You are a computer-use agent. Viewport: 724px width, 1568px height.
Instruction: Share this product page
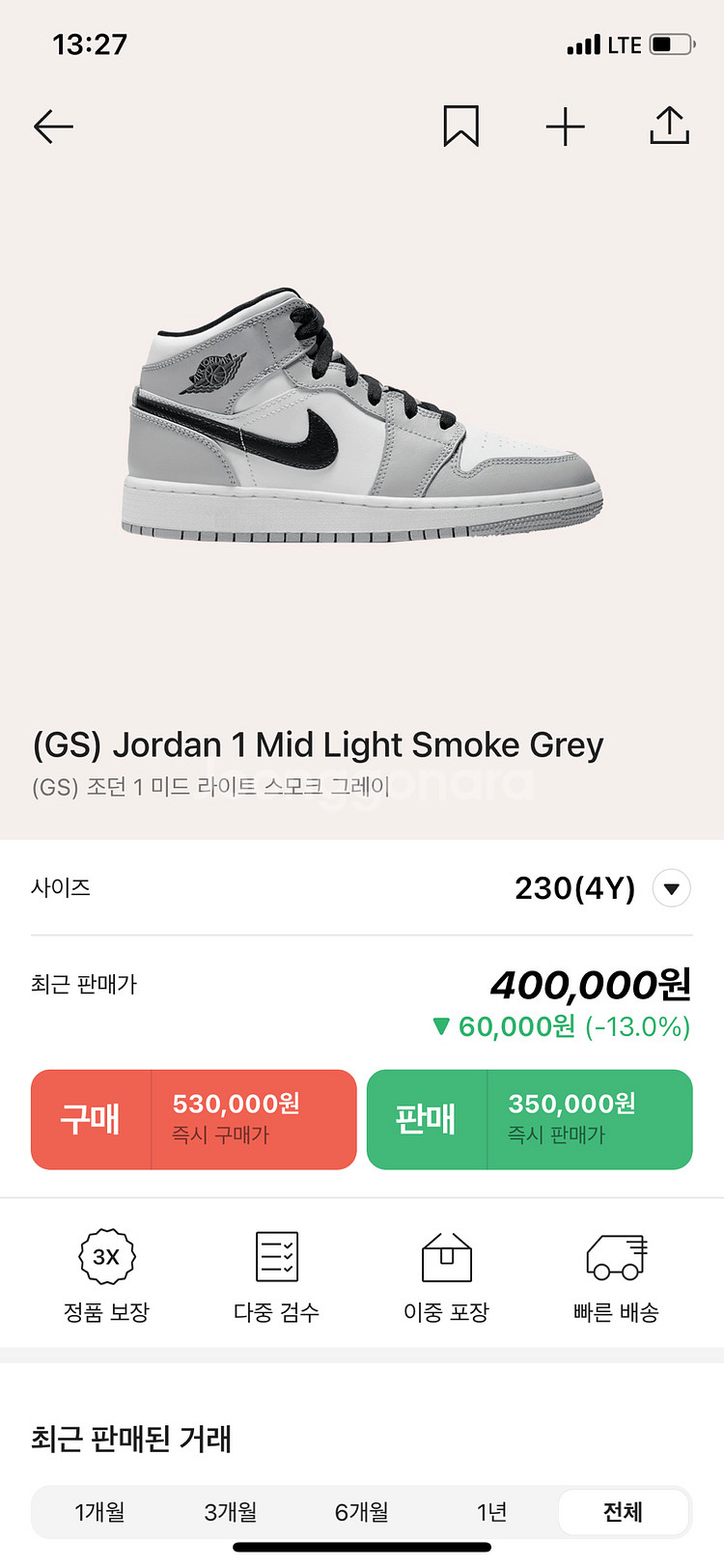[x=669, y=126]
